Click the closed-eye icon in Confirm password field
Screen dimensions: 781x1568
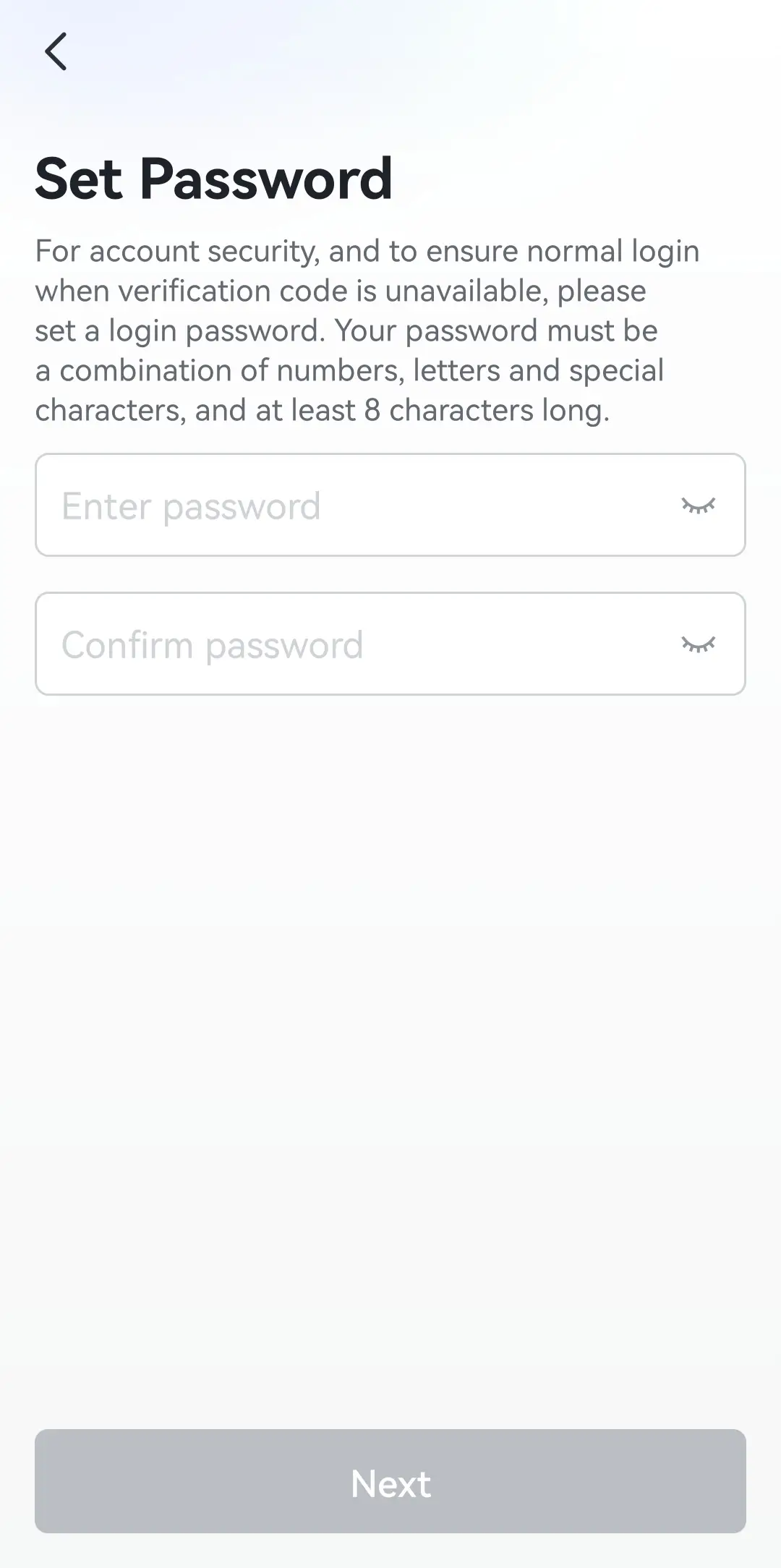click(698, 644)
